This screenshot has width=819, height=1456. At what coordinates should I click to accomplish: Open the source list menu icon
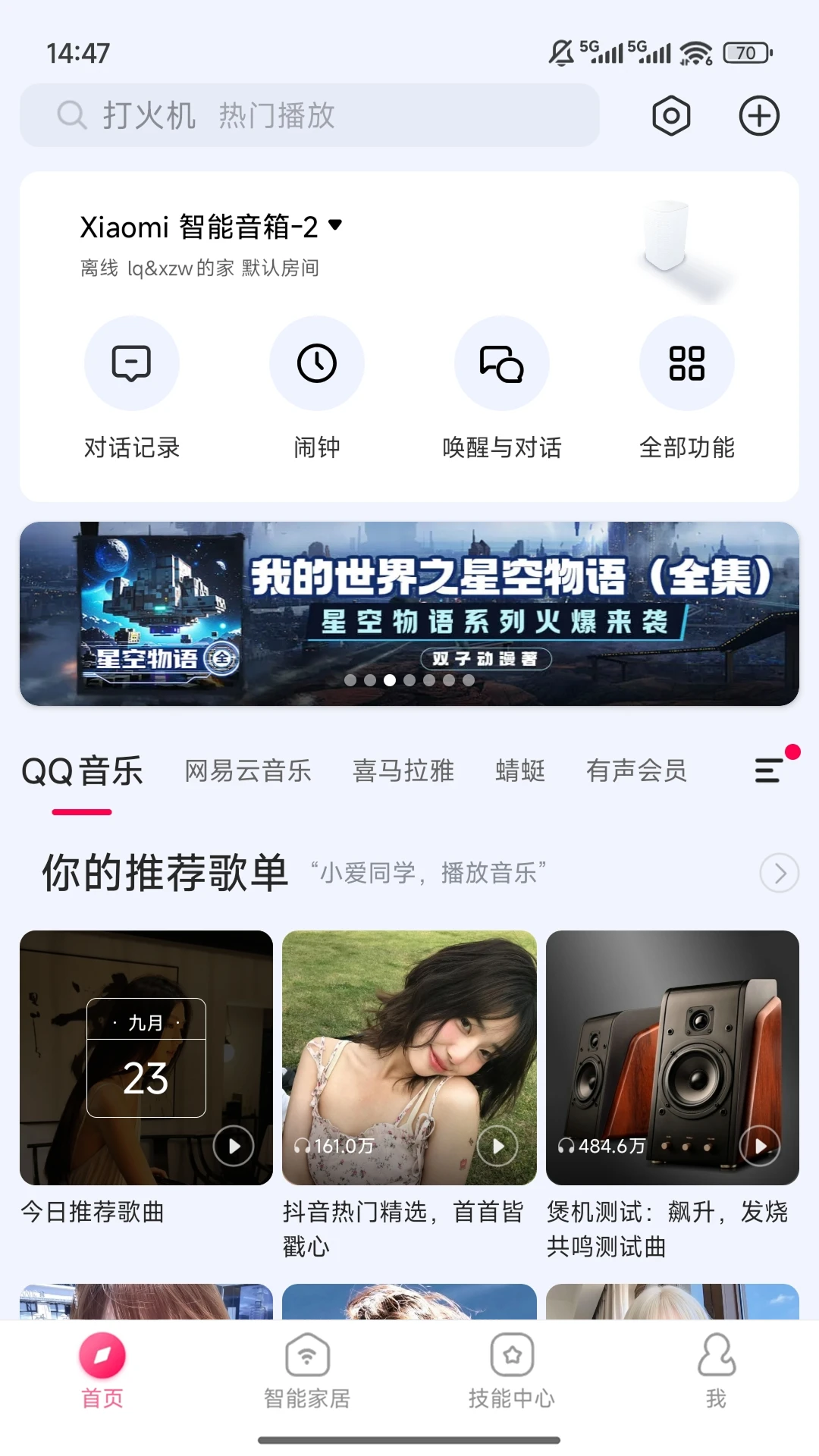pyautogui.click(x=769, y=770)
